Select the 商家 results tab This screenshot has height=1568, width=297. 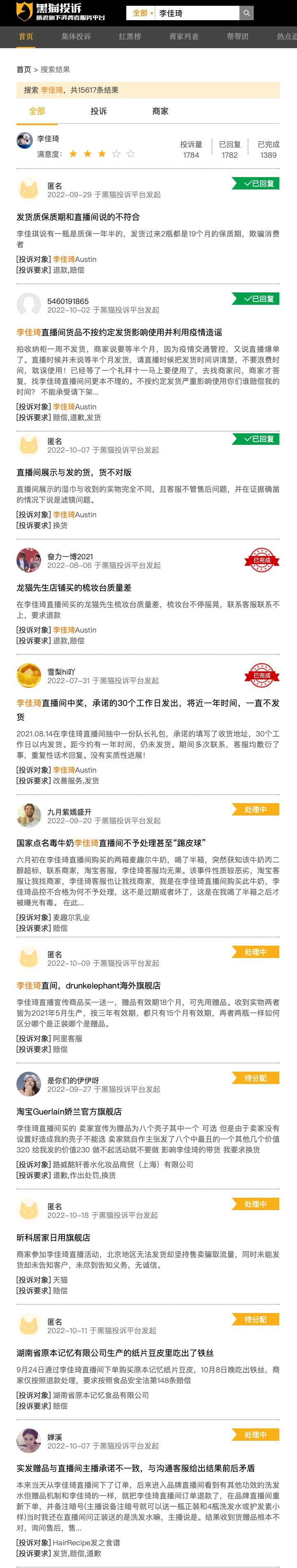click(160, 111)
